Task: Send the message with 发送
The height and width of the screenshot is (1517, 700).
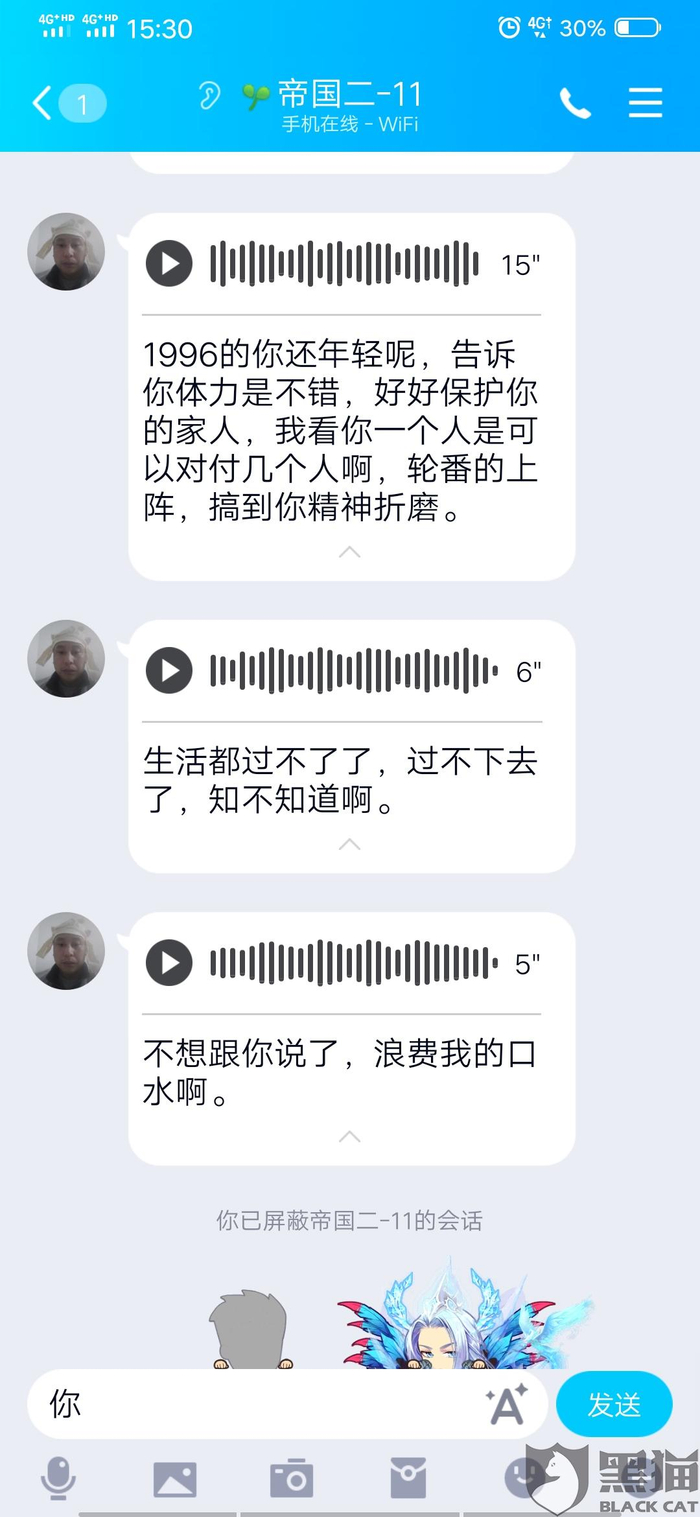Action: coord(613,1404)
